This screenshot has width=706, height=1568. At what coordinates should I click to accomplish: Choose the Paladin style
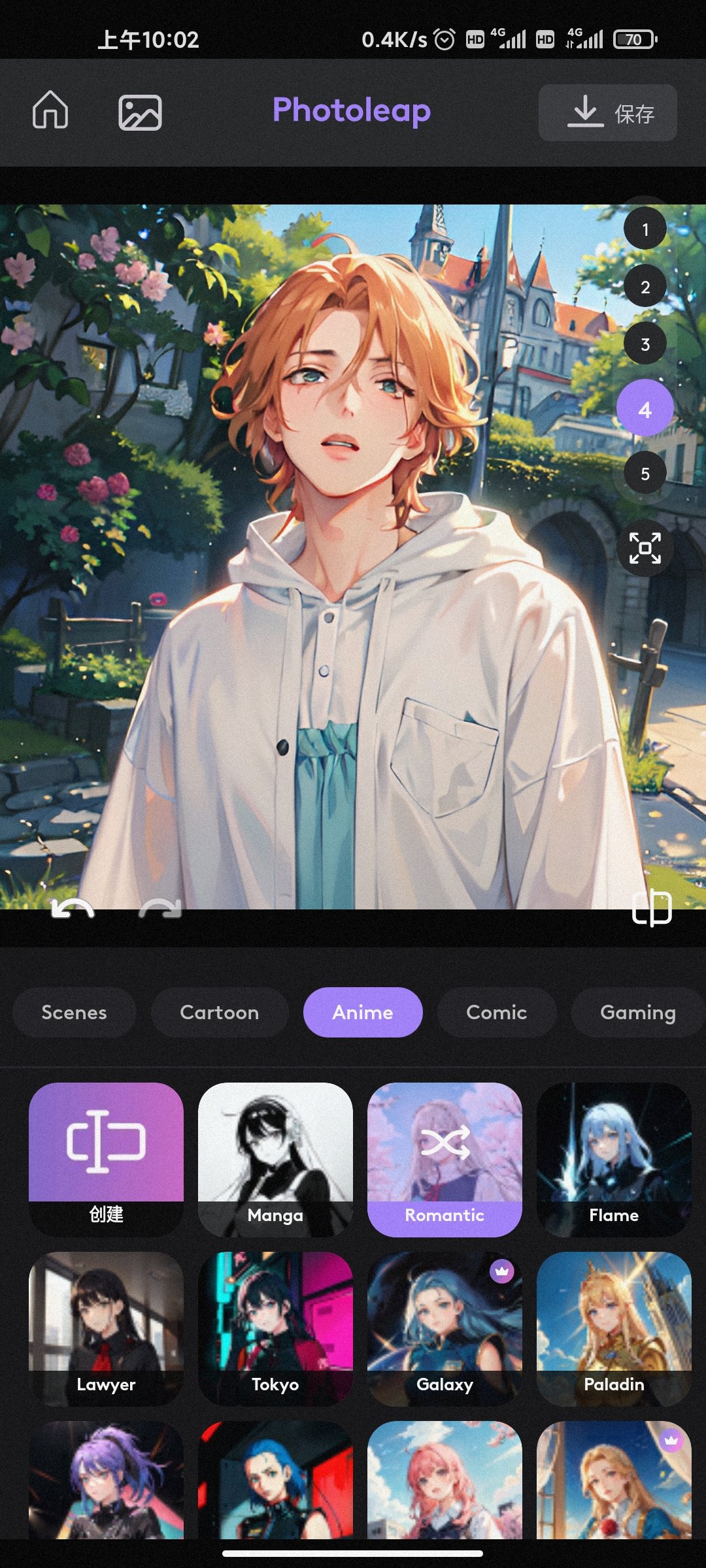click(614, 1328)
